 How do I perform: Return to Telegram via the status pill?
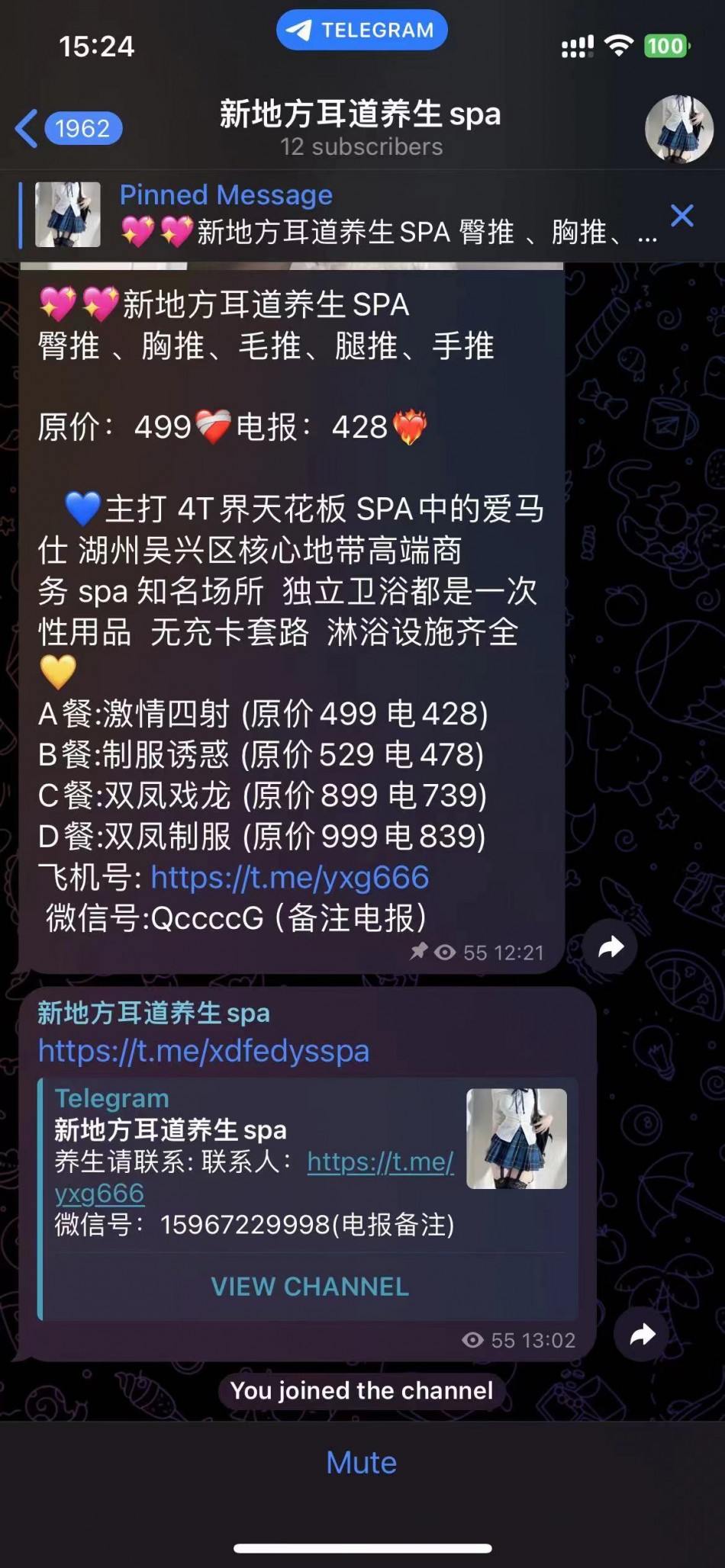tap(362, 31)
